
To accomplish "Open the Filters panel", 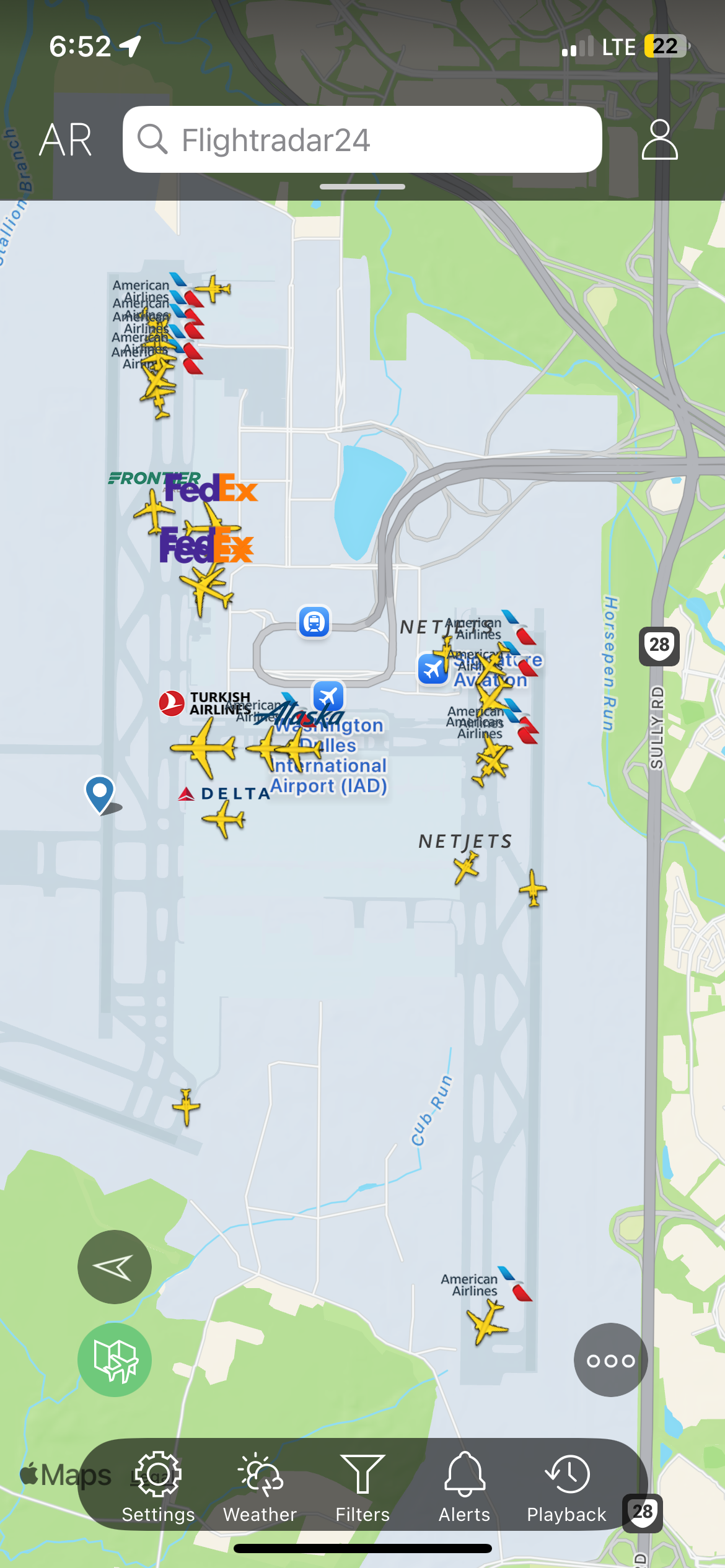I will 362,1486.
